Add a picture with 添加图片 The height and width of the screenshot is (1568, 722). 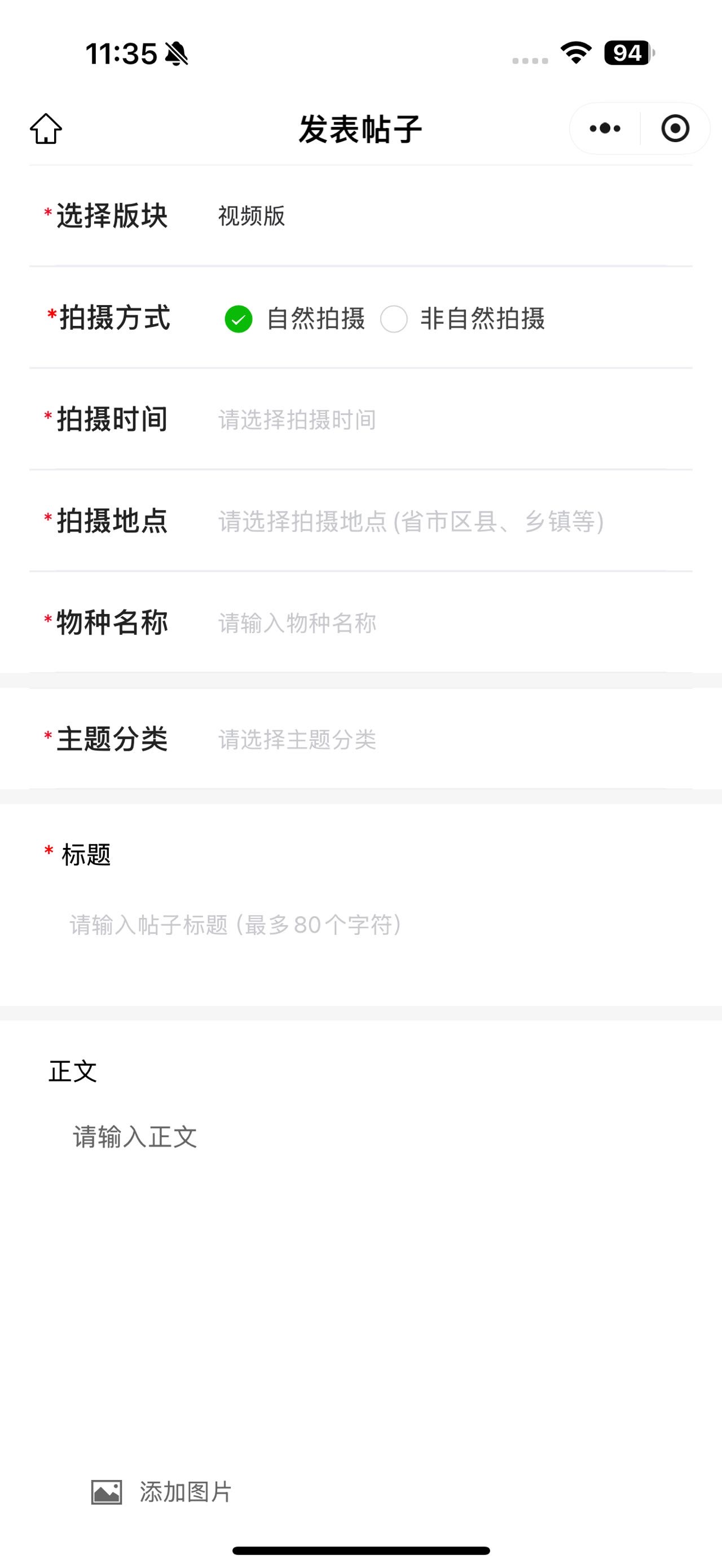click(162, 1492)
